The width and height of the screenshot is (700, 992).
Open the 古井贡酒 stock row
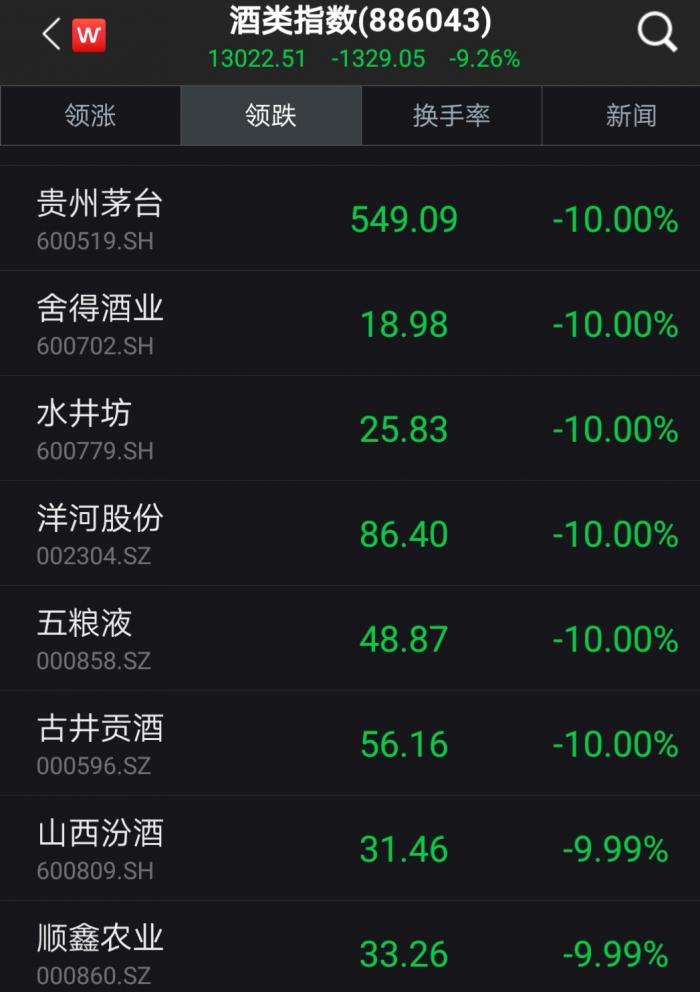coord(350,744)
